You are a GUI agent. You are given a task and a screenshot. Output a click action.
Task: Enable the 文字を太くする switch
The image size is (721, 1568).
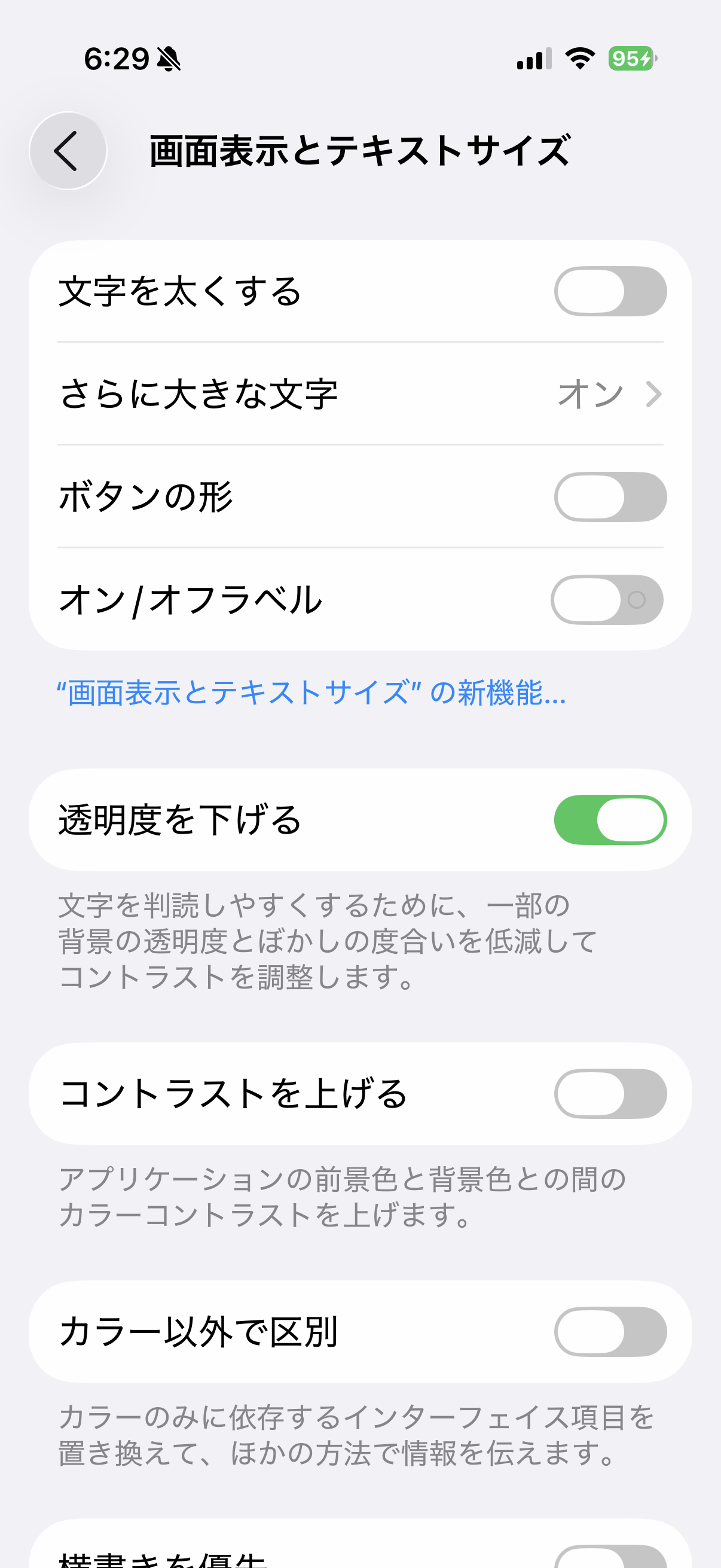coord(610,291)
